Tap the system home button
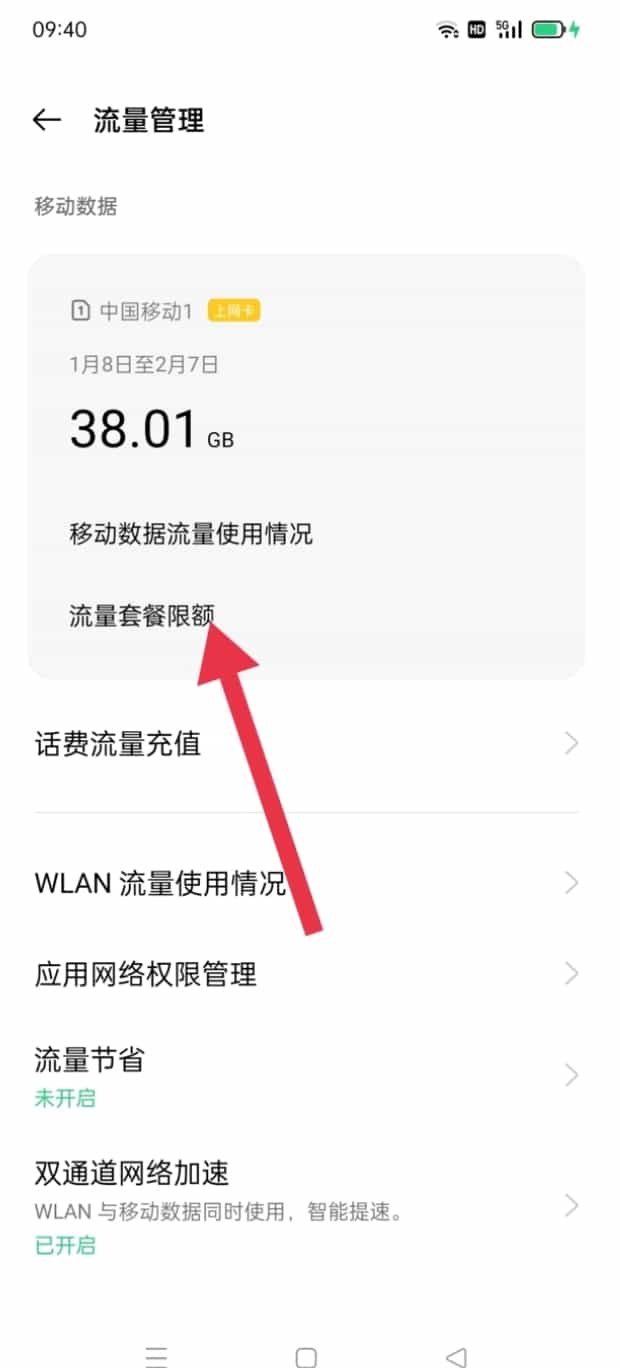 (x=306, y=1356)
